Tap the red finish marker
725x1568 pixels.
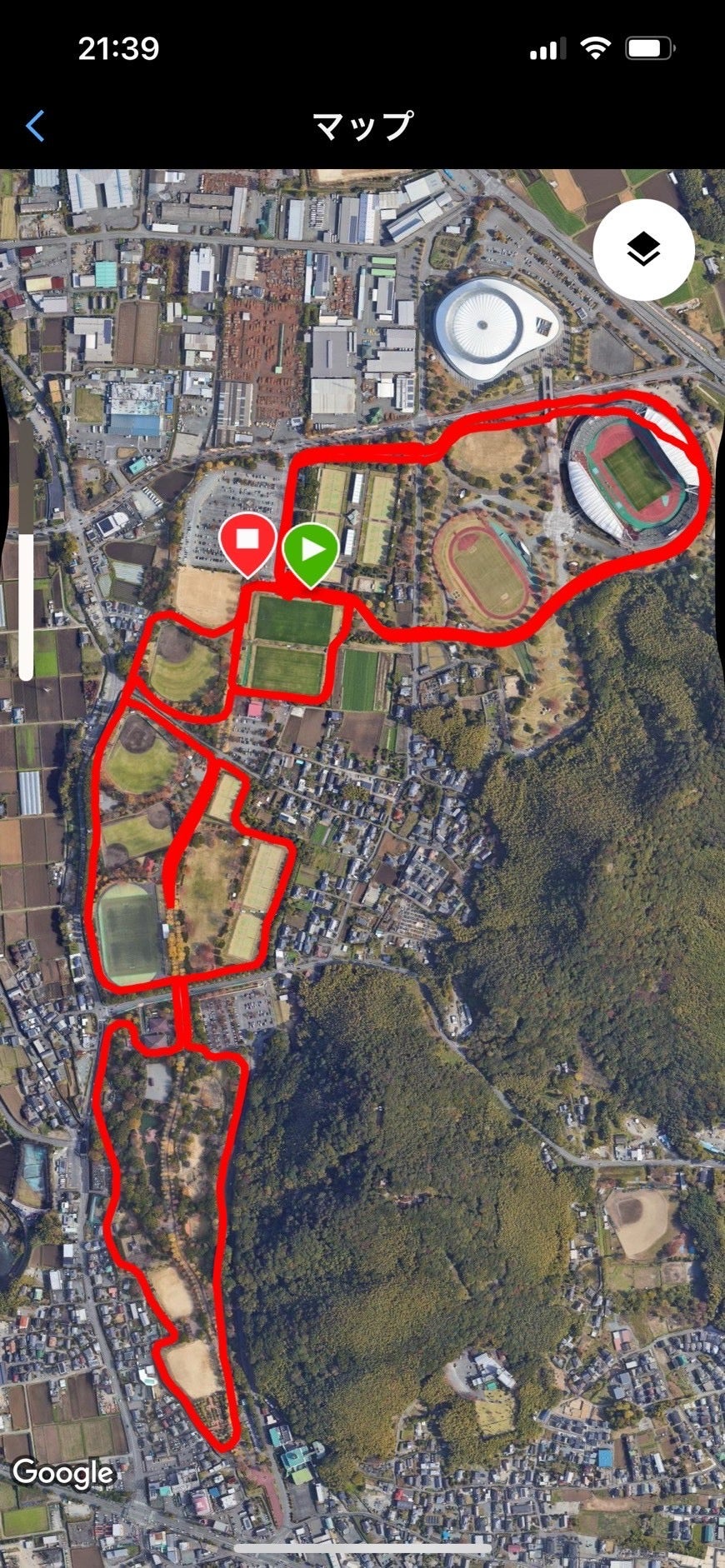click(x=247, y=542)
